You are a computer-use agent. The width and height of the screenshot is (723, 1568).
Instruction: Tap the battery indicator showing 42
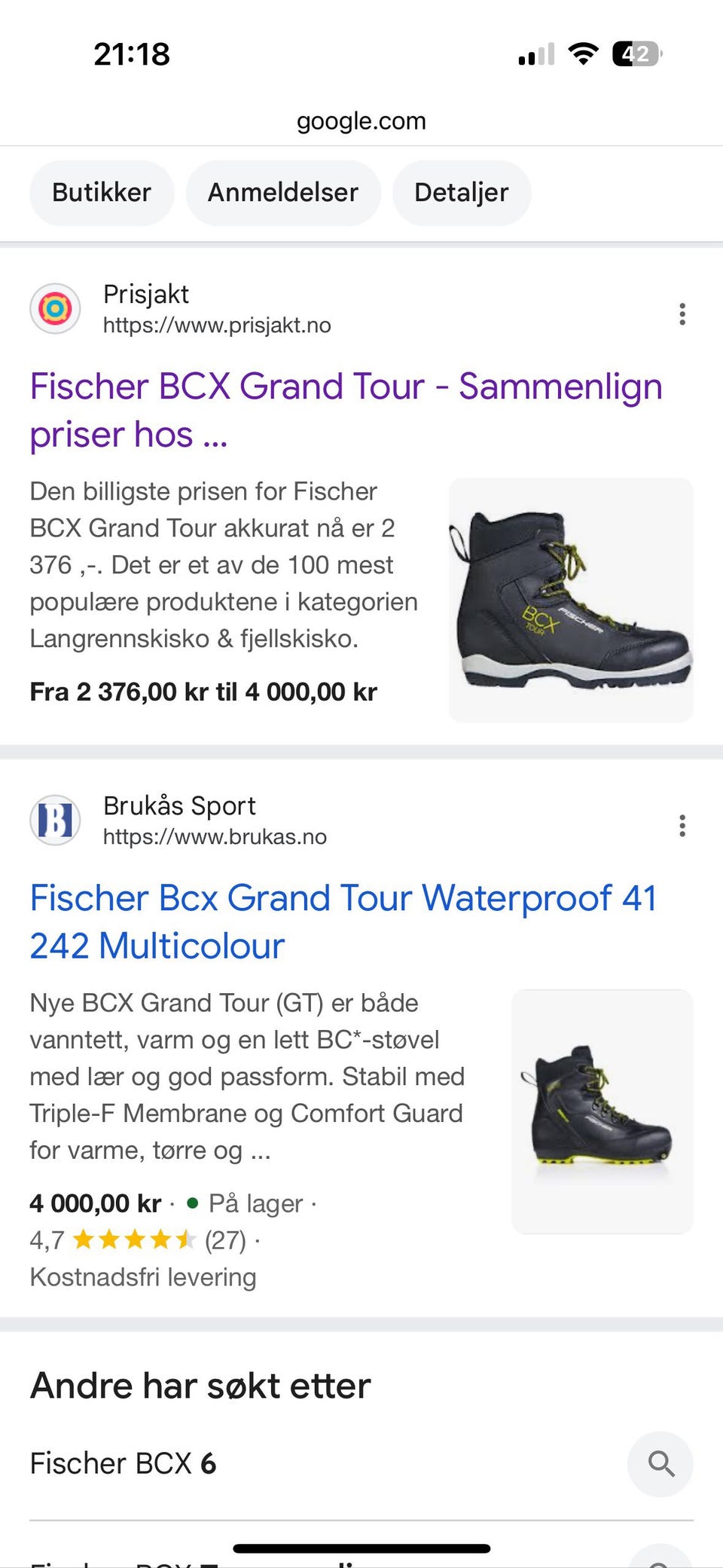pos(635,53)
